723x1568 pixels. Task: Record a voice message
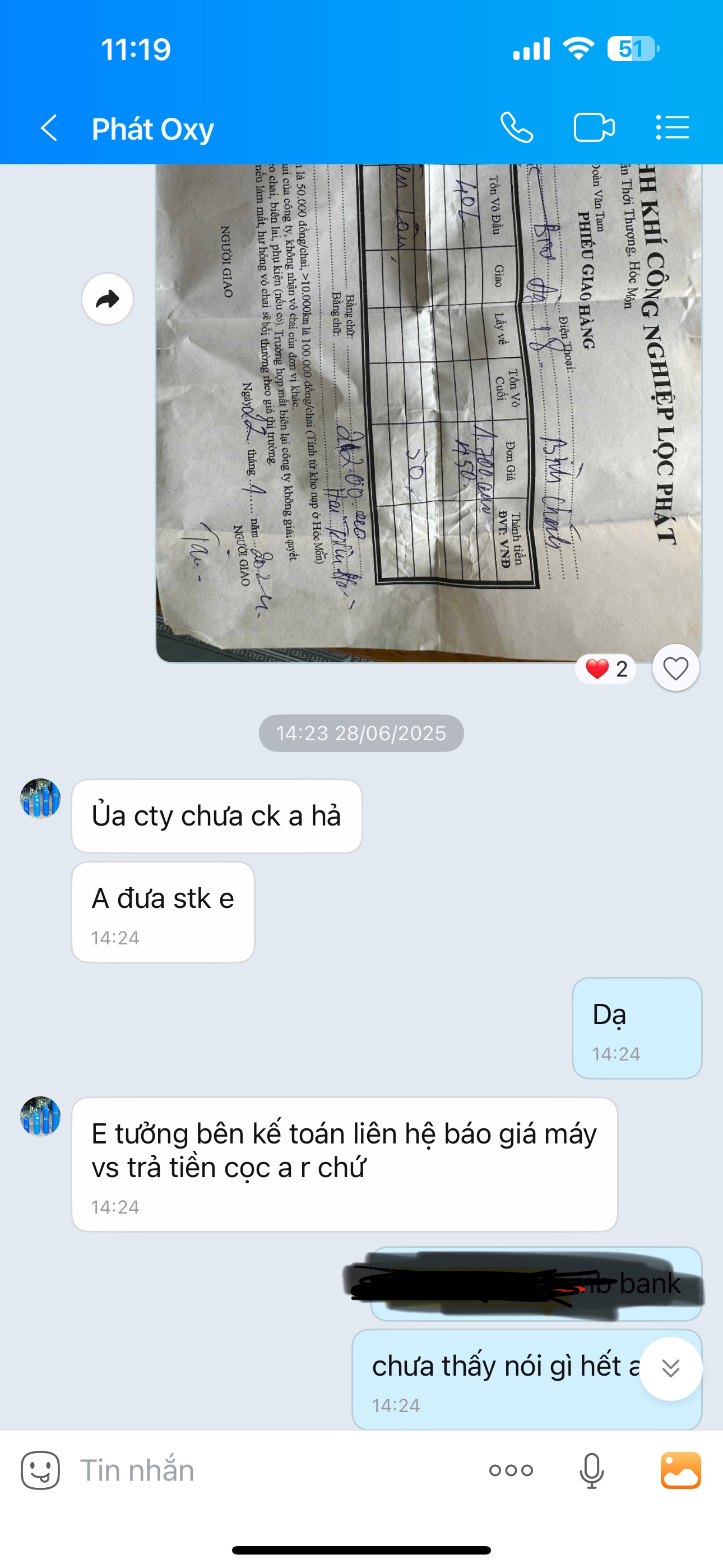point(591,1470)
